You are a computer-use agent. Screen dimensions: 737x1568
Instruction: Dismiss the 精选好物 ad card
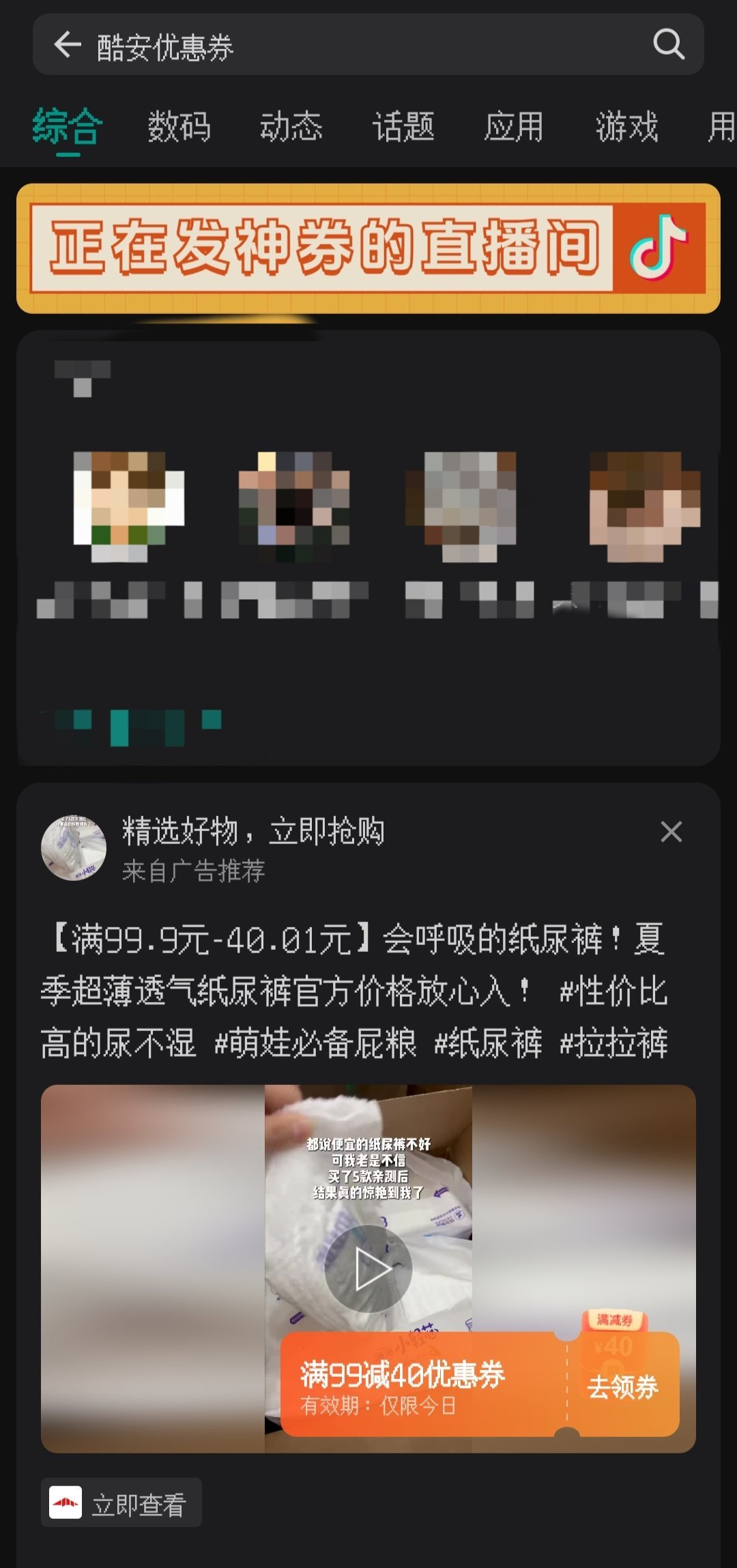[x=671, y=832]
